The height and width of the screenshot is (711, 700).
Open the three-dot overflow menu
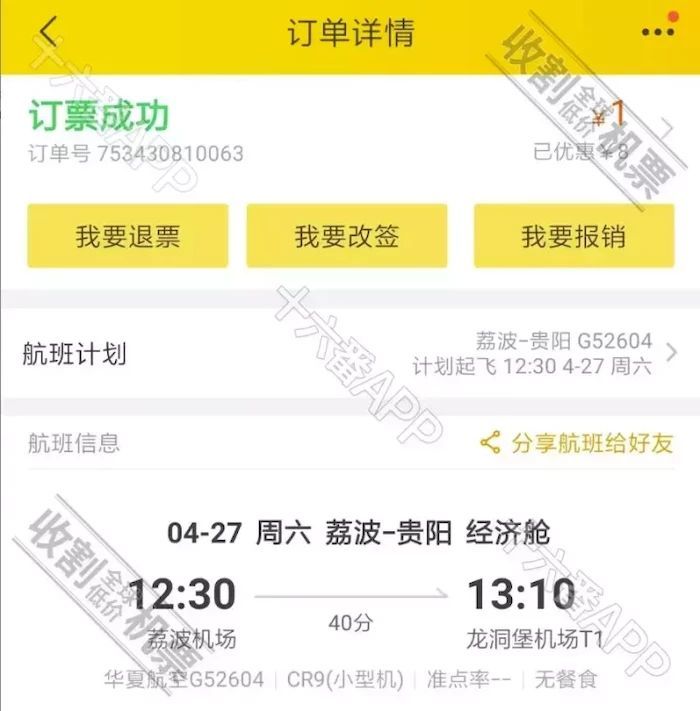coord(657,33)
